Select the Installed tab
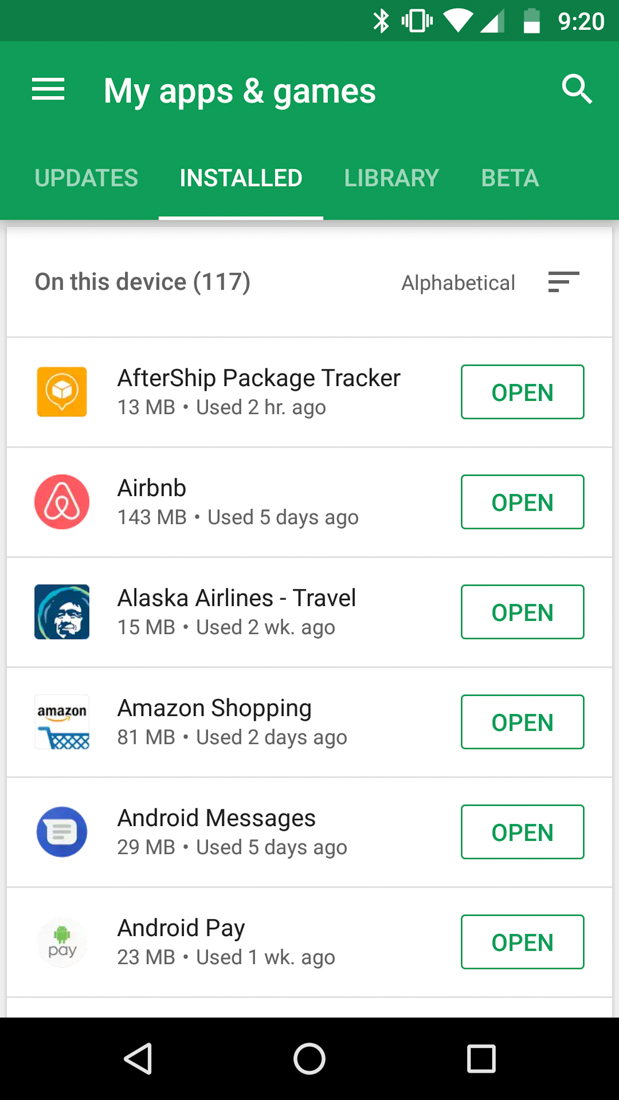Viewport: 619px width, 1100px height. pyautogui.click(x=240, y=178)
